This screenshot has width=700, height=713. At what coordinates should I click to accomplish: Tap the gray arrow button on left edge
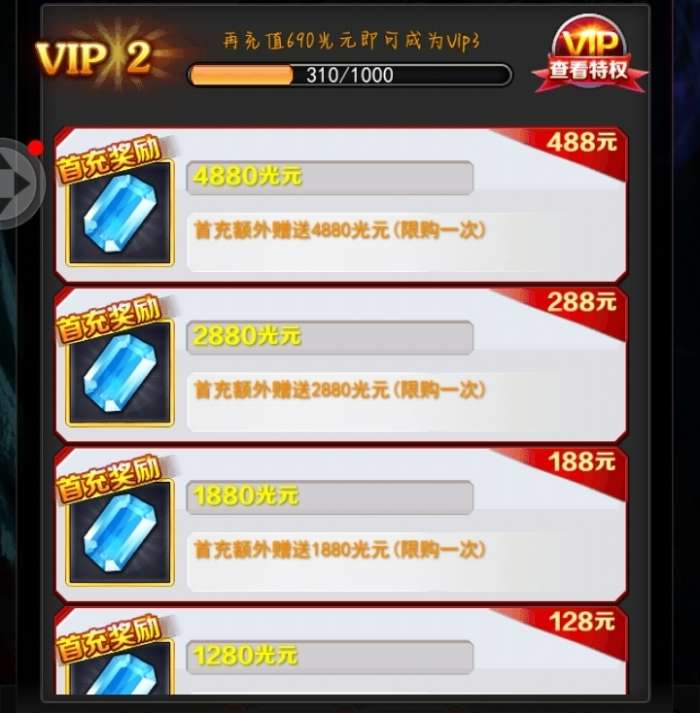pyautogui.click(x=18, y=184)
